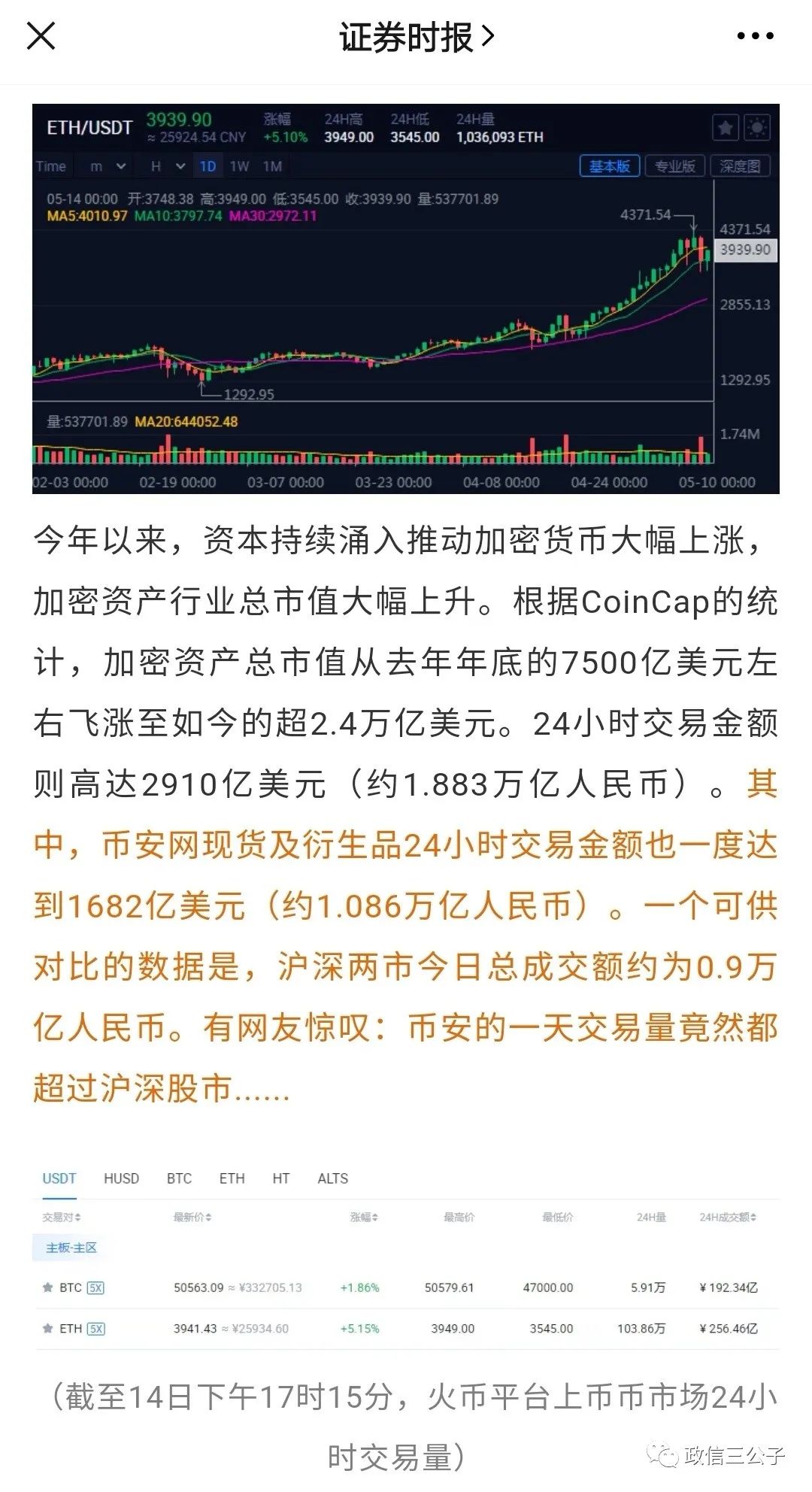
Task: Open the 证券时报 account page
Action: point(416,36)
